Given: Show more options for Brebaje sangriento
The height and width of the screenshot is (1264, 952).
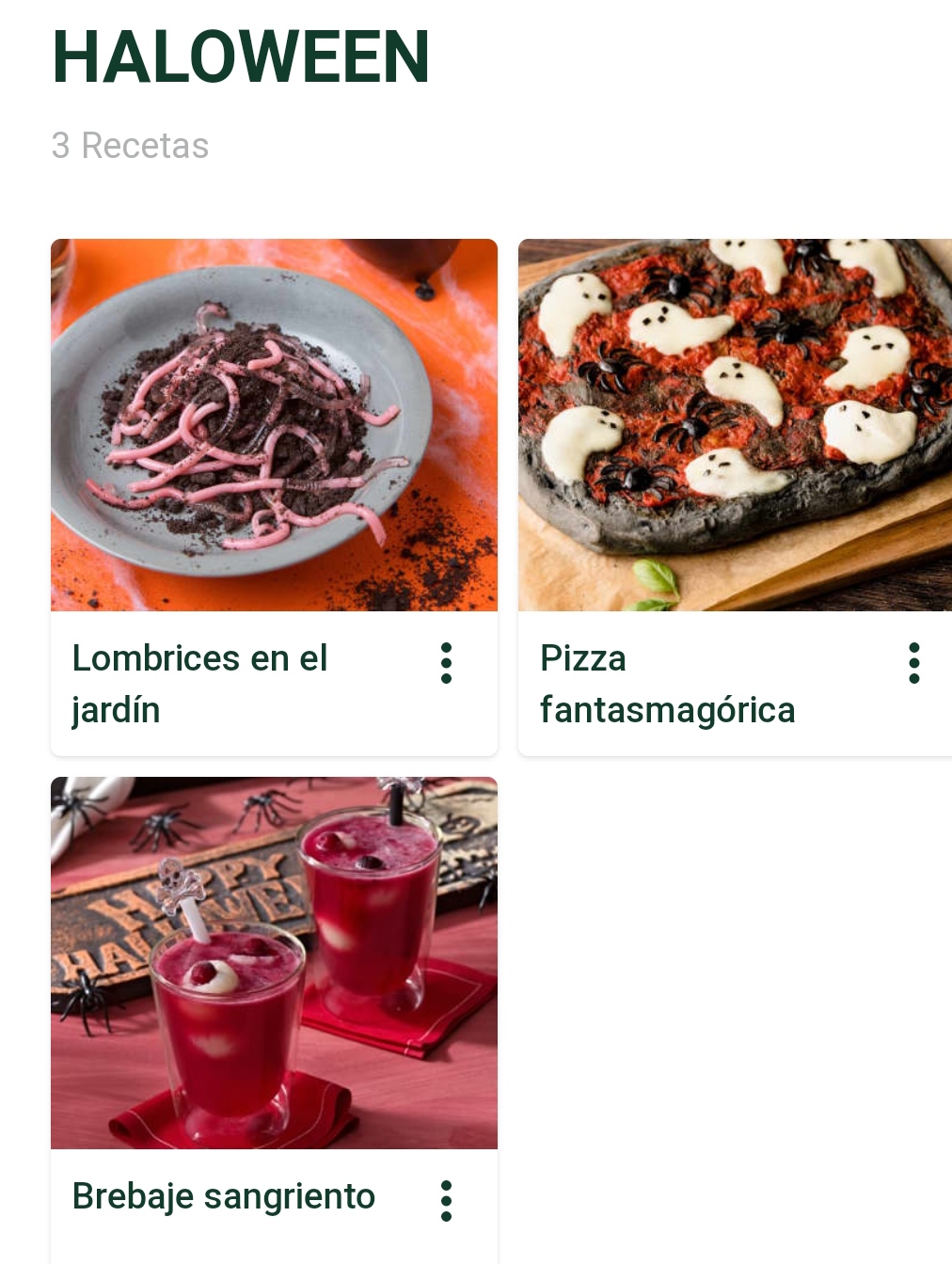Looking at the screenshot, I should tap(446, 1201).
